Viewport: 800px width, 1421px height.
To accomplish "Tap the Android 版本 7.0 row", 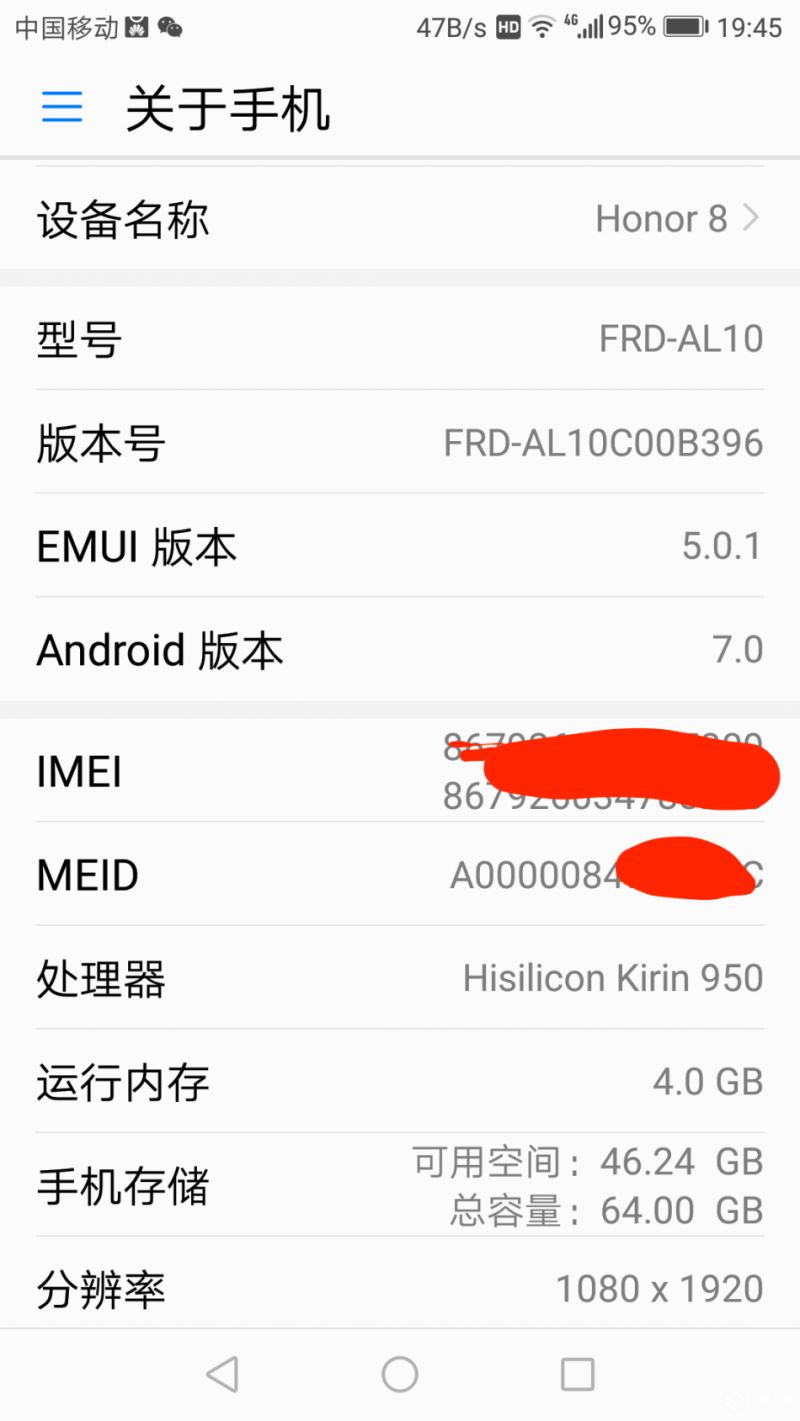I will click(x=400, y=649).
